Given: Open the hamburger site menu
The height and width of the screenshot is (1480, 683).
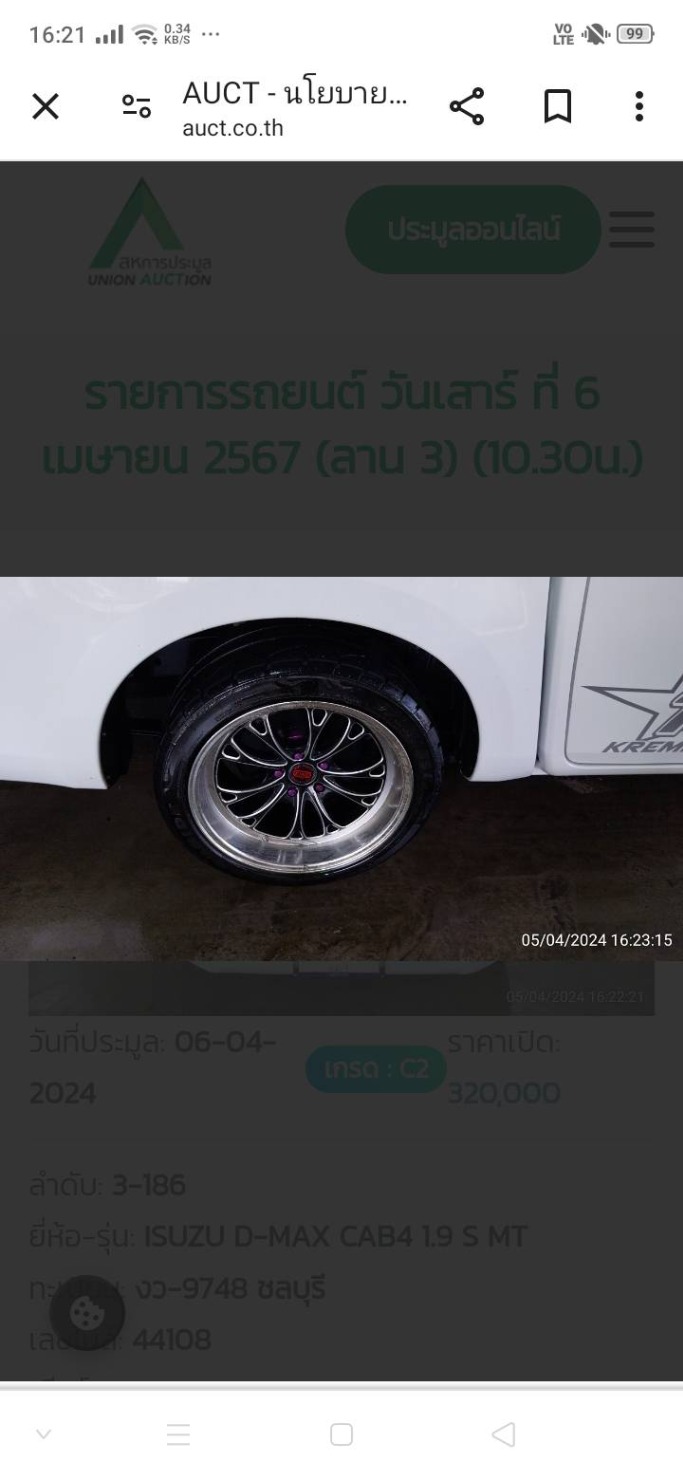Looking at the screenshot, I should pyautogui.click(x=632, y=229).
